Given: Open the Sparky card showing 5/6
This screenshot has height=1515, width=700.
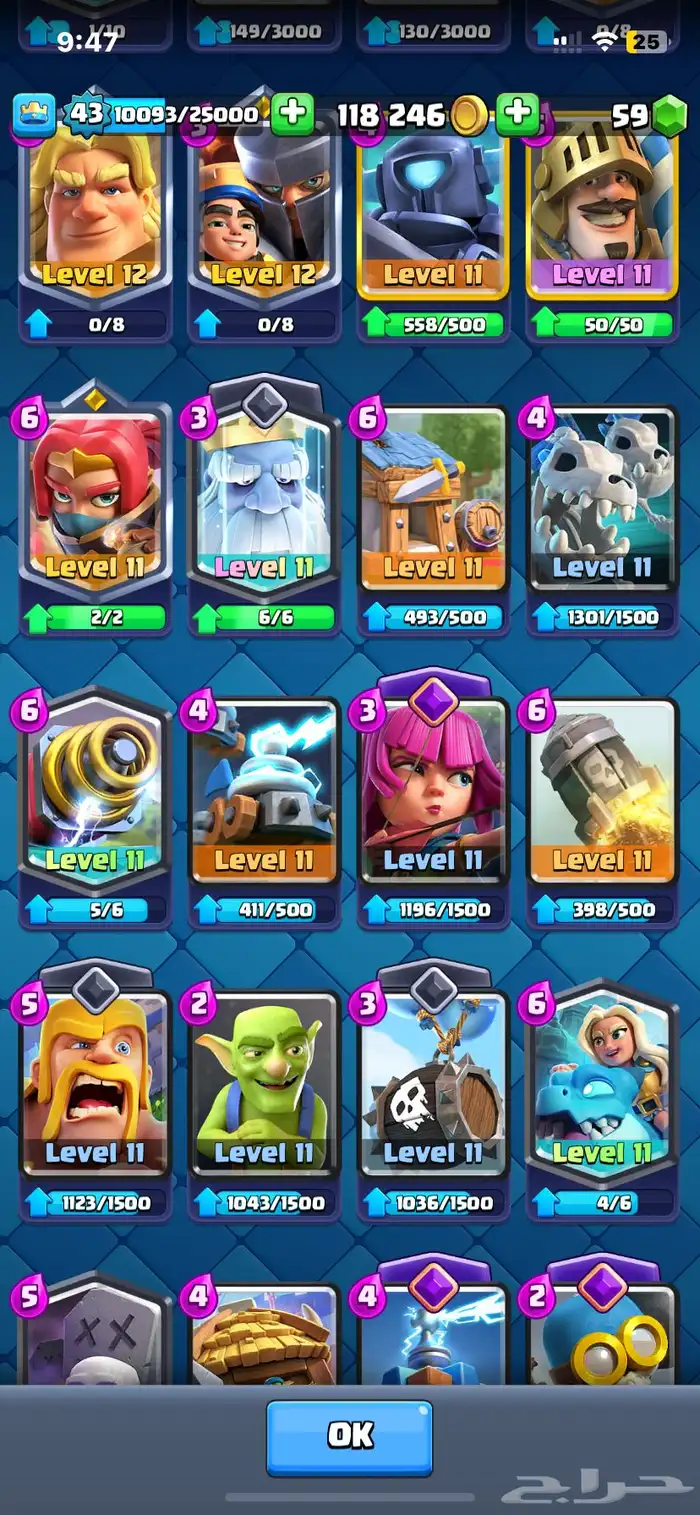Looking at the screenshot, I should point(95,806).
